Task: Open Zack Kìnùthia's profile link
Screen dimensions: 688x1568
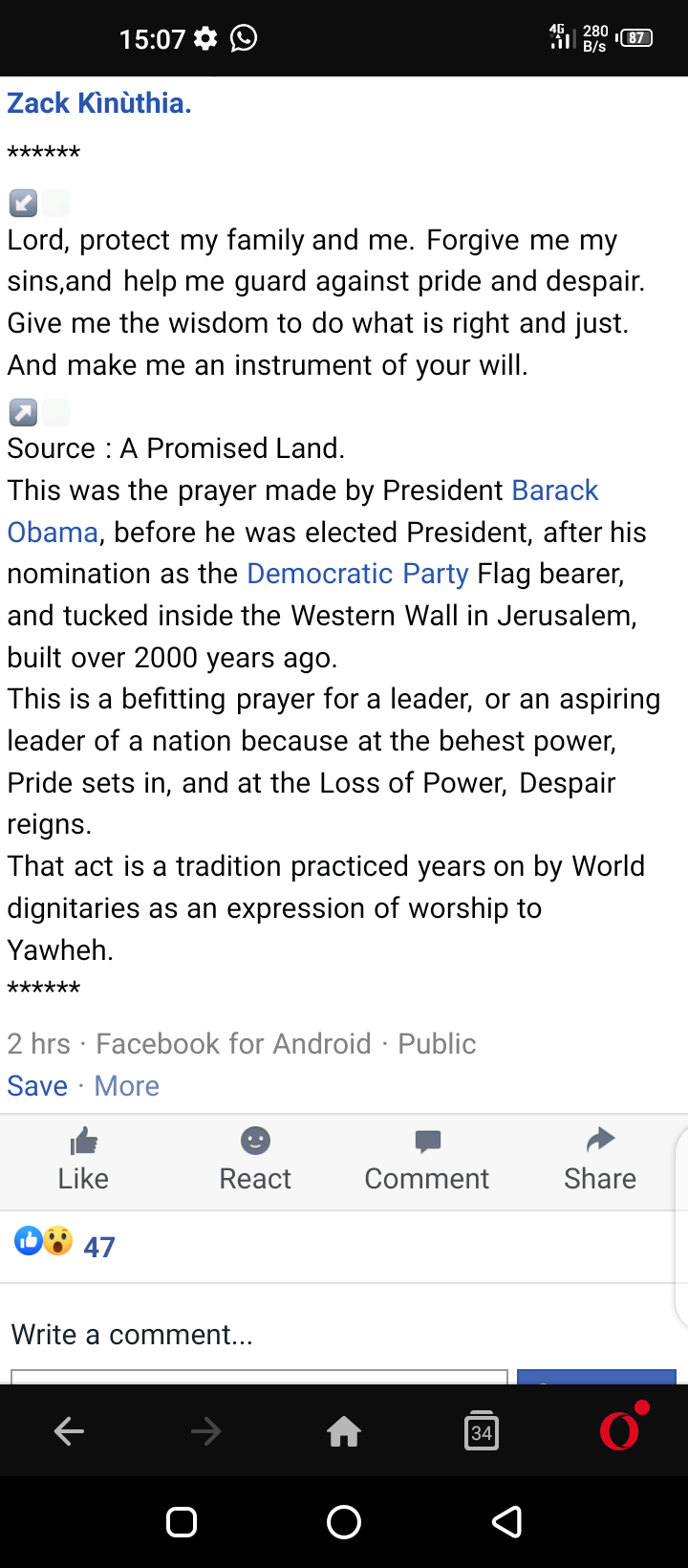Action: click(x=99, y=103)
